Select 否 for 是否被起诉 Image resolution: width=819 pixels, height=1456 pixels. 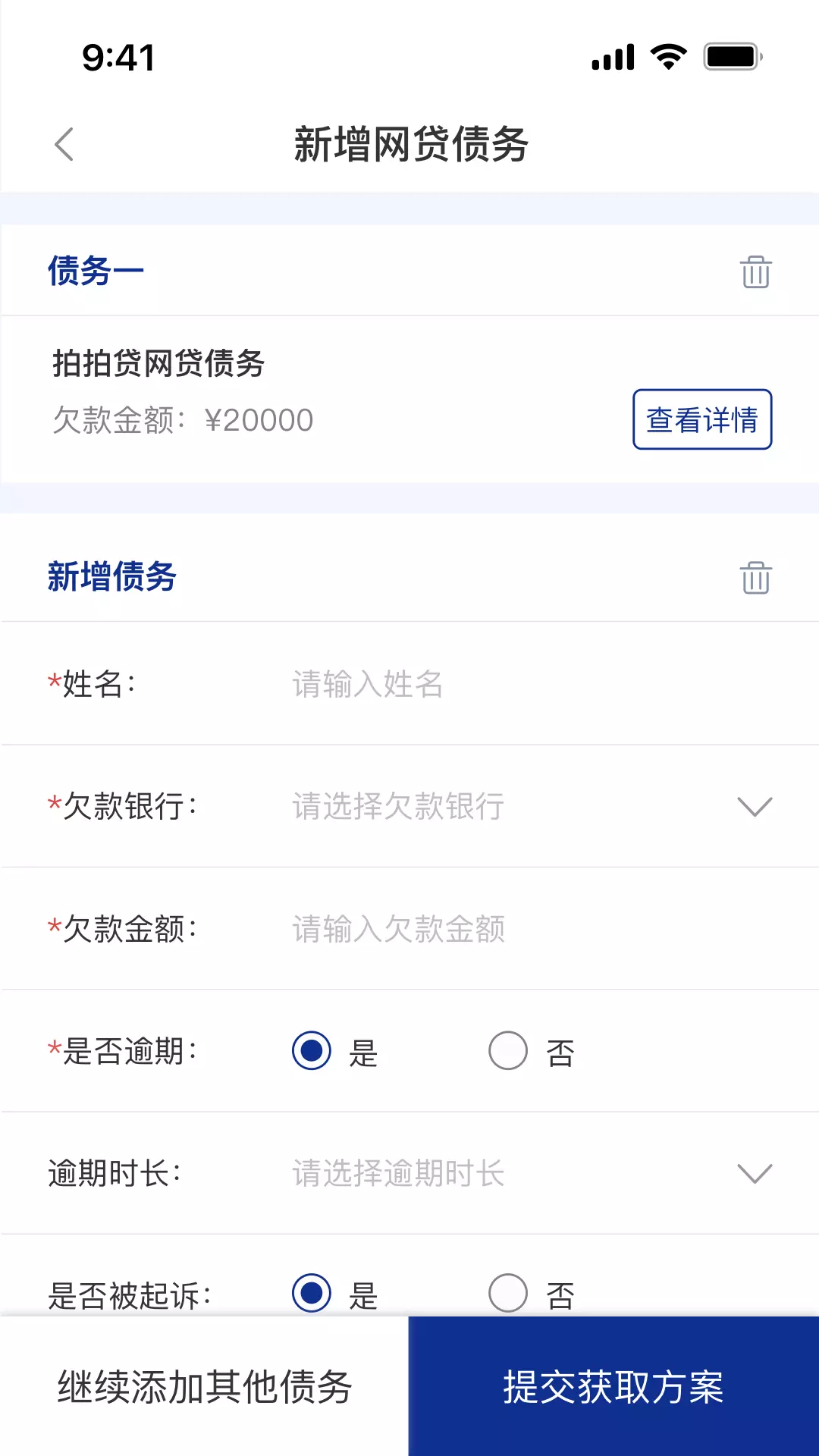tap(508, 1293)
